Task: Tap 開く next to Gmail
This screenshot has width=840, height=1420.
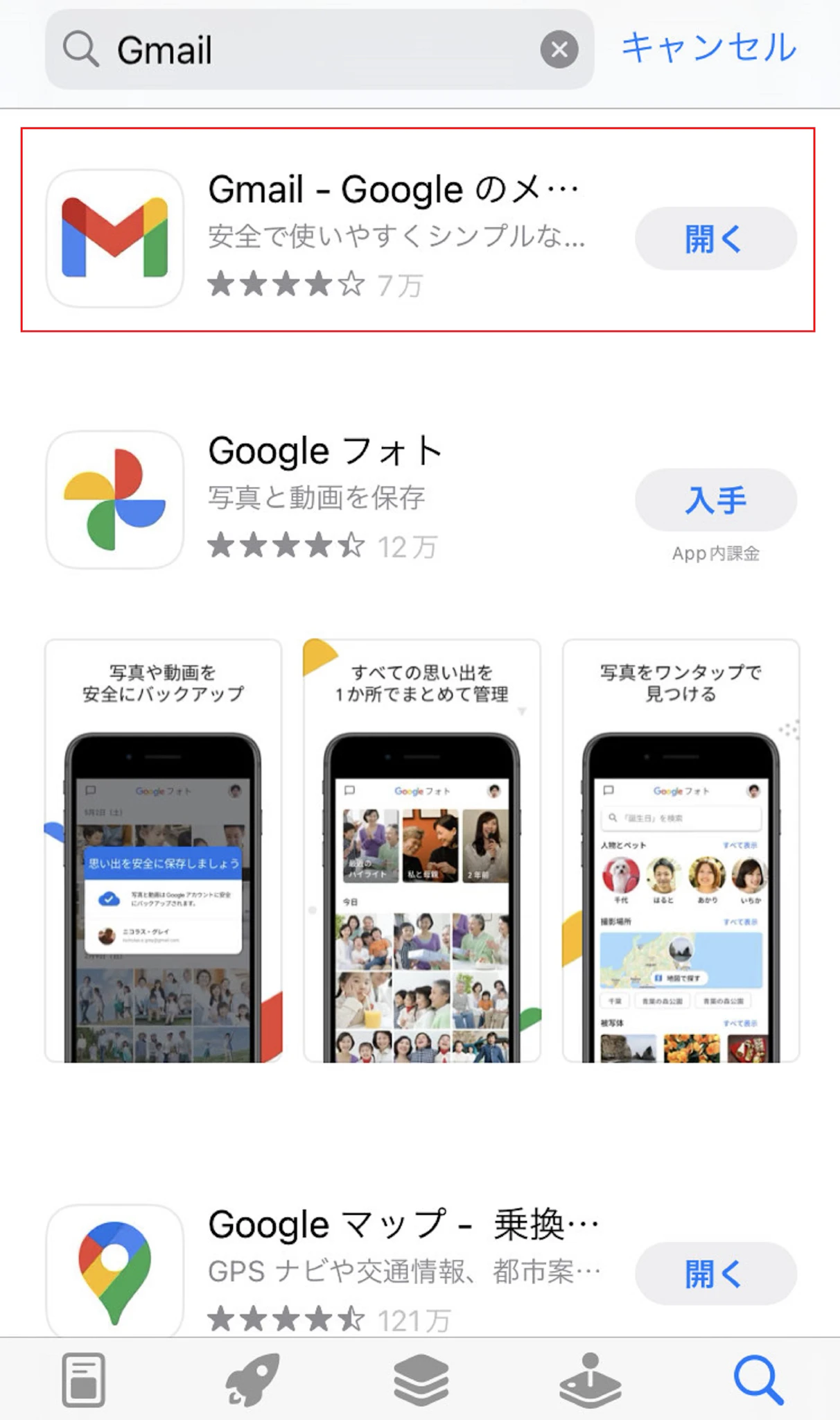Action: (x=715, y=239)
